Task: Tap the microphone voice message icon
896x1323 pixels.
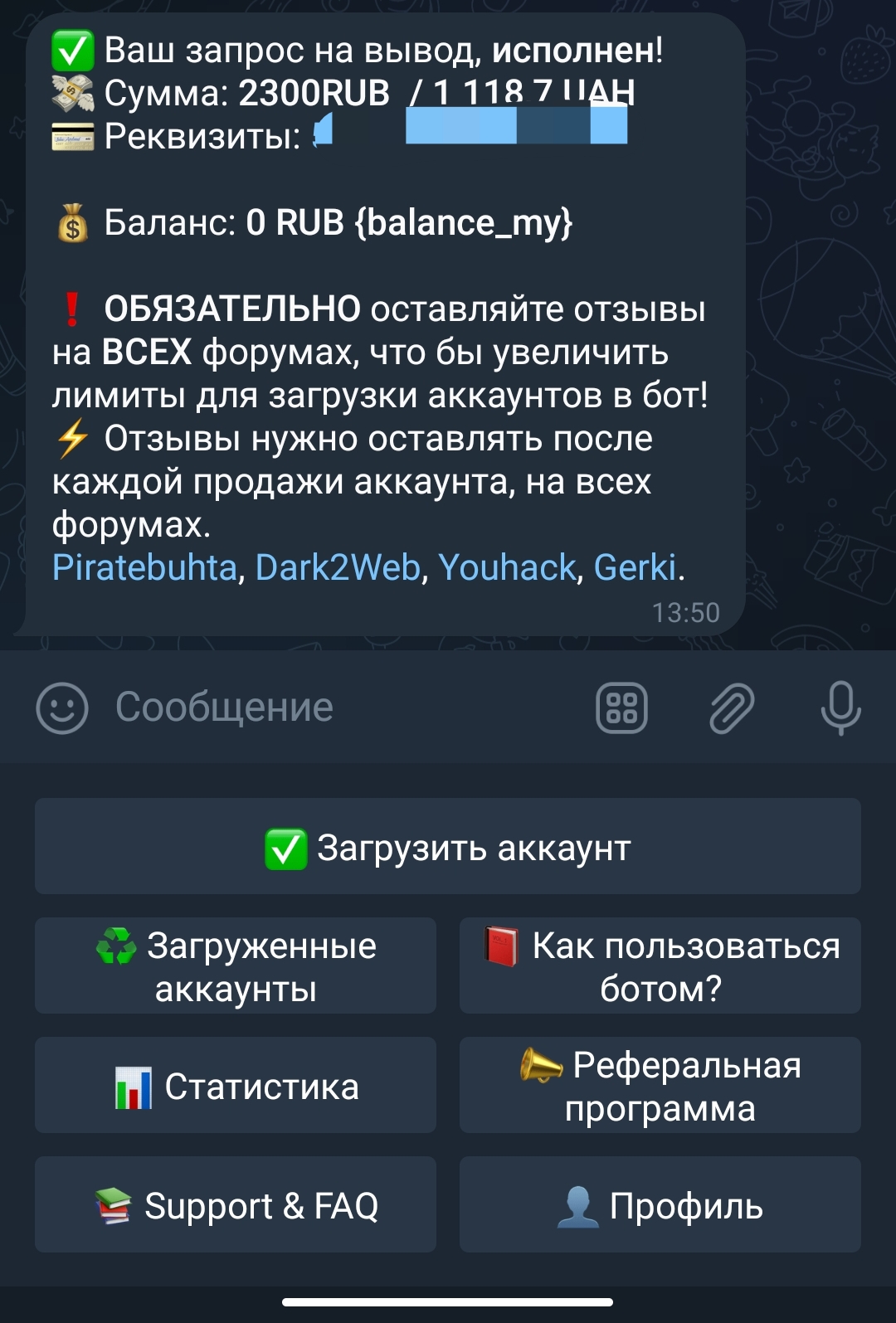Action: [840, 708]
